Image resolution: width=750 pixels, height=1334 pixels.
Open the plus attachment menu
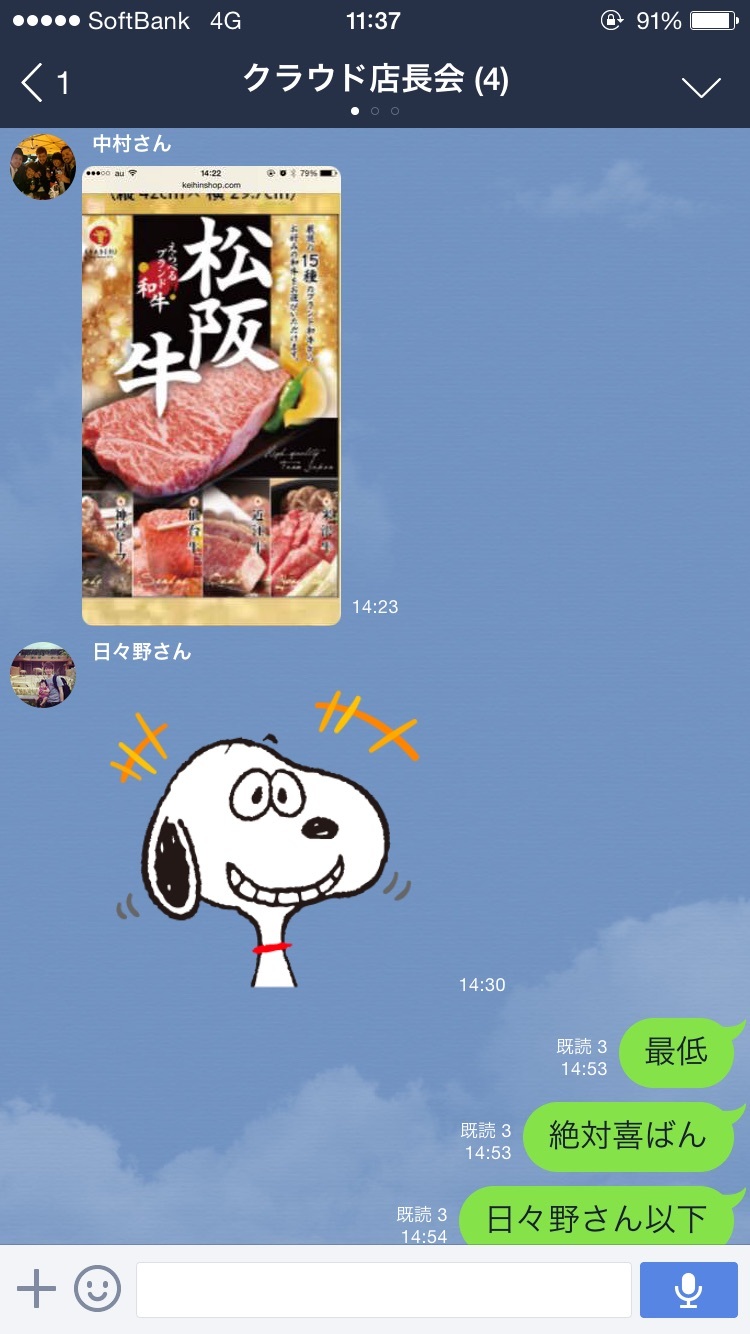point(37,1289)
